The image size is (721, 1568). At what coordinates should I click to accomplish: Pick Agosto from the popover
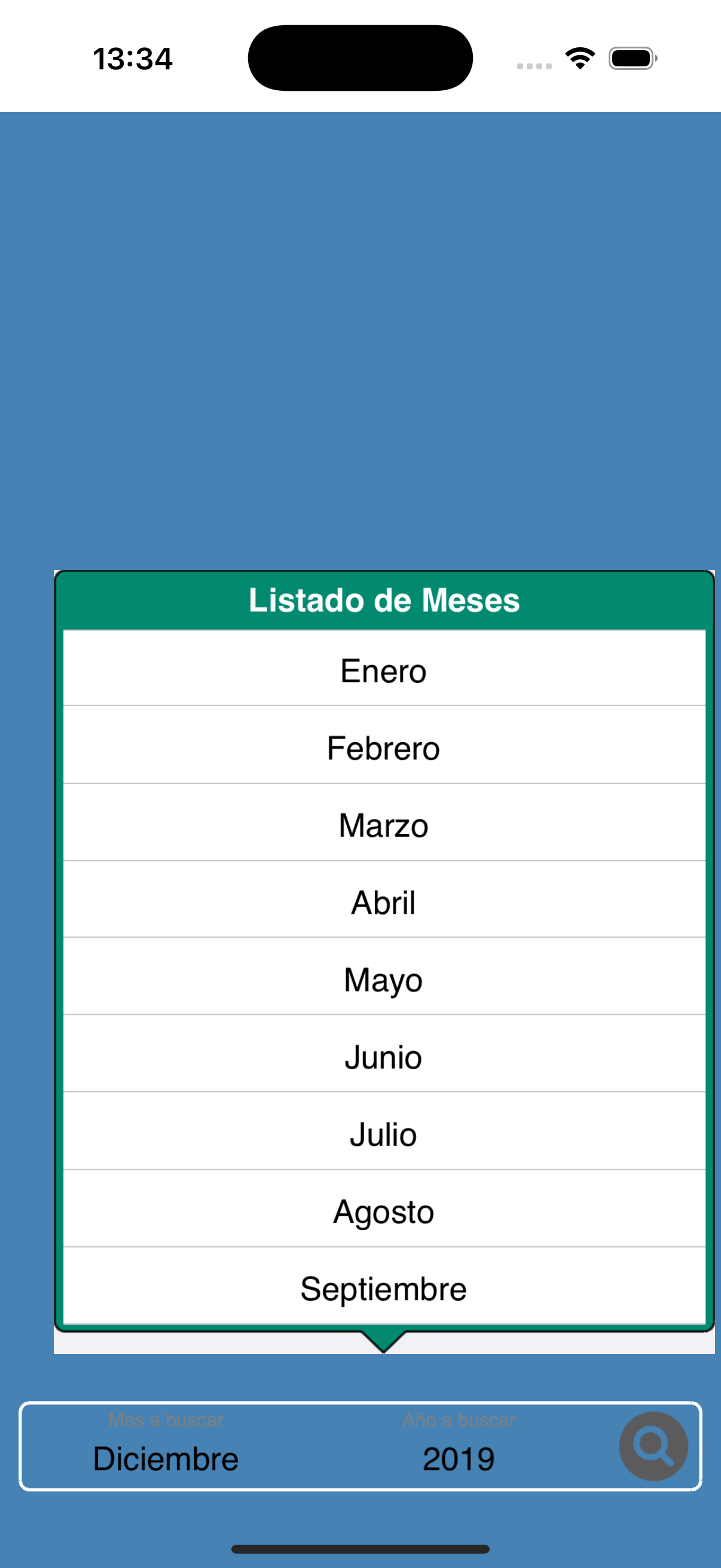pyautogui.click(x=384, y=1209)
